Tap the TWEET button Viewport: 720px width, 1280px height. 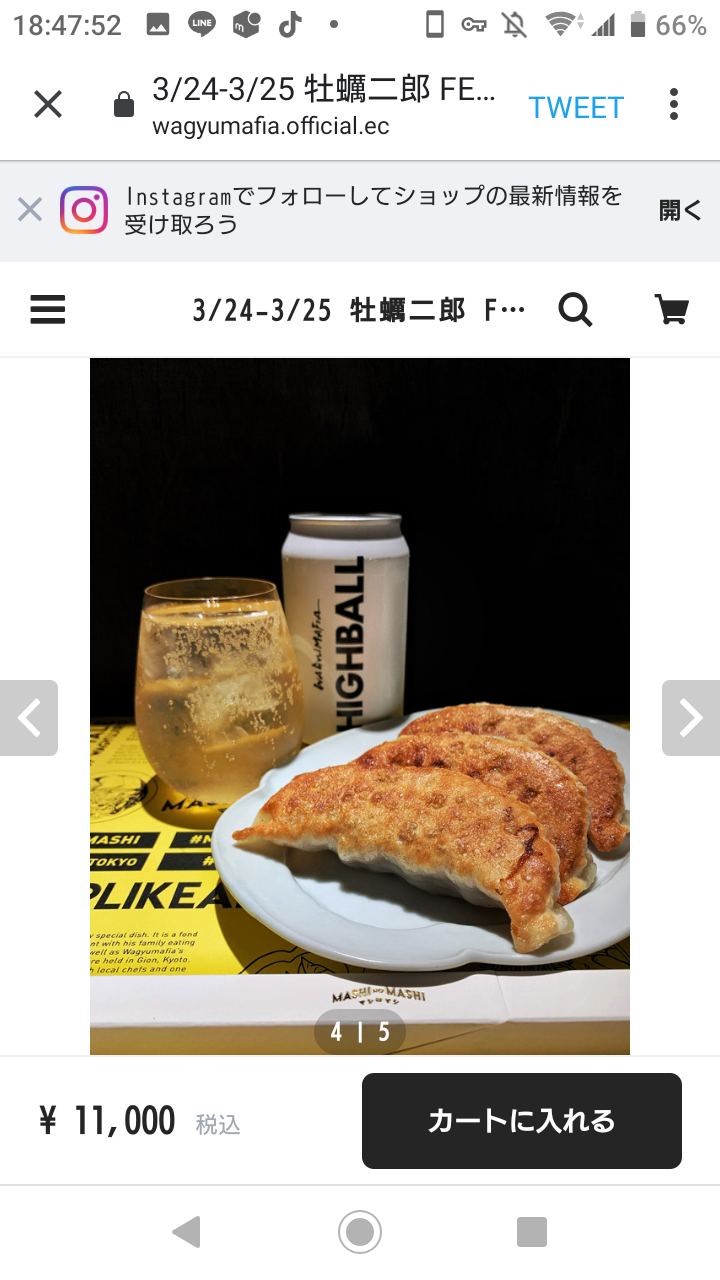[x=576, y=107]
